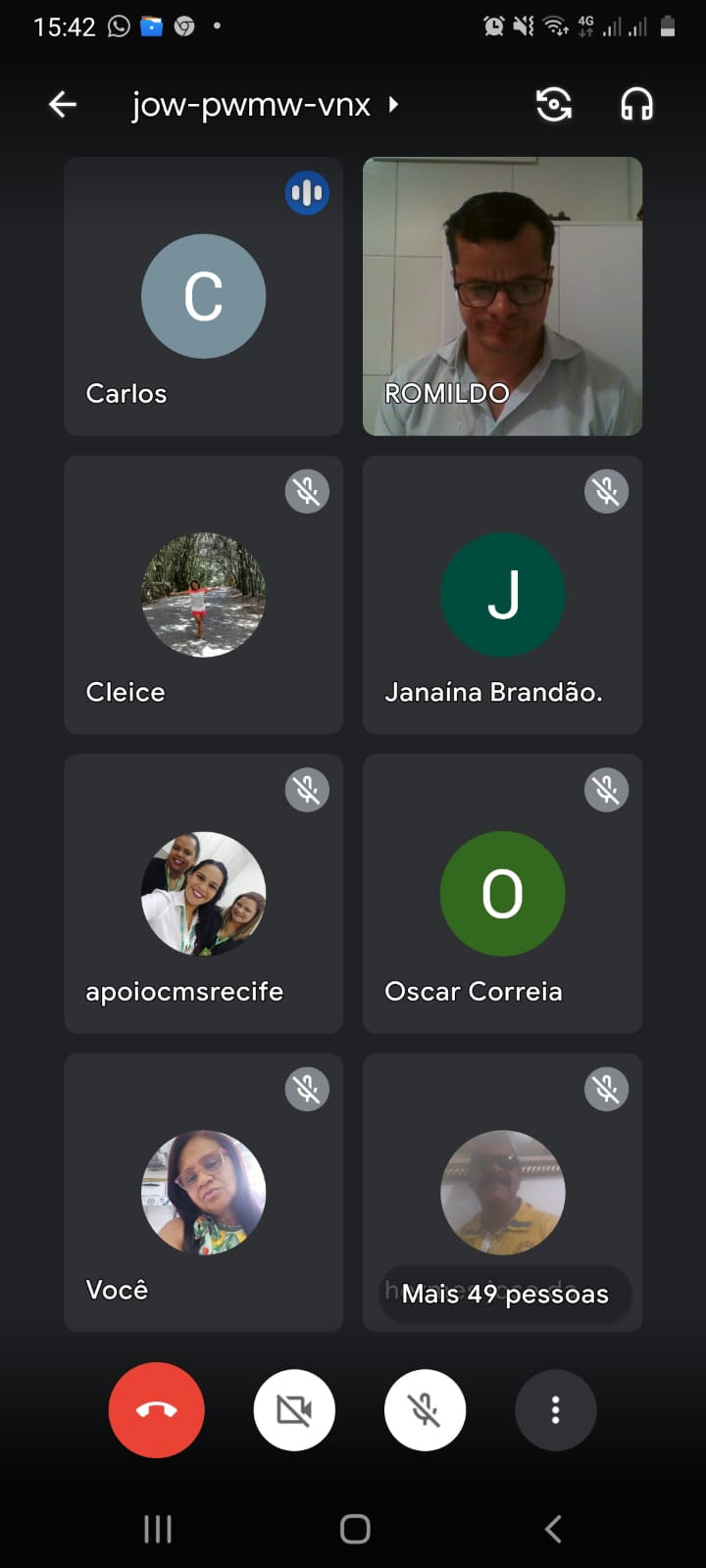This screenshot has width=706, height=1568.
Task: Open meeting details for jow-pwmw-vnx
Action: pos(265,104)
